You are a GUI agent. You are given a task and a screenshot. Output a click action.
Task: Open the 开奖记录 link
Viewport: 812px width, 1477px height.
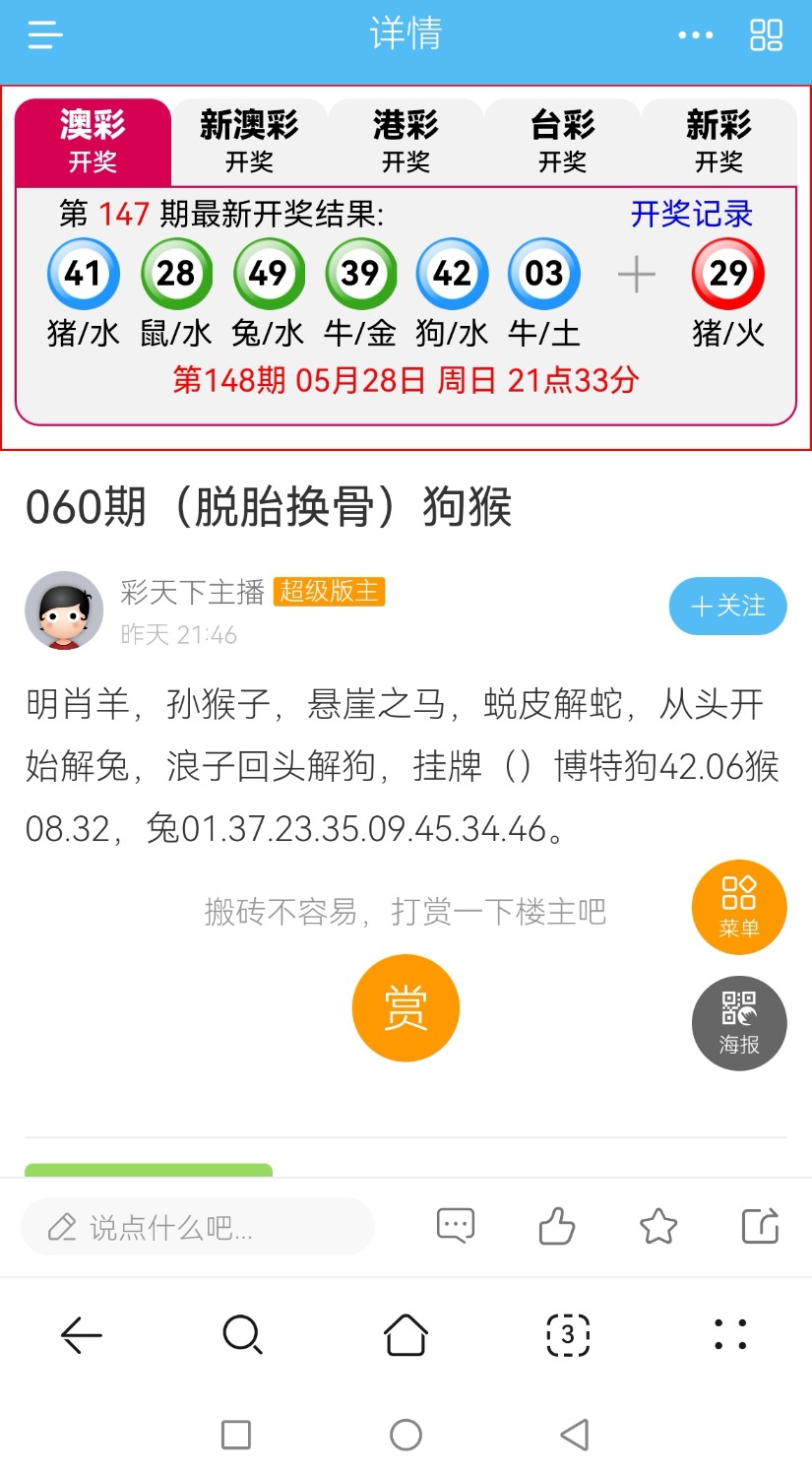coord(690,215)
